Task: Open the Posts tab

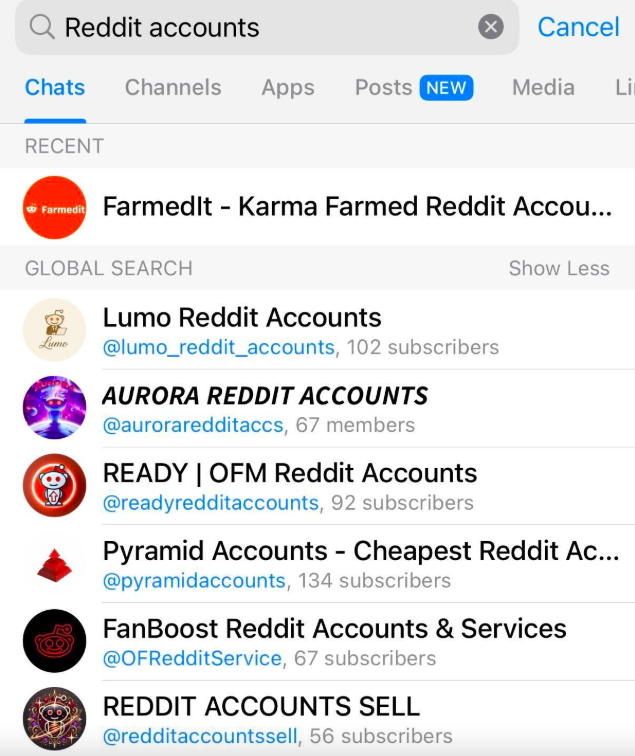Action: (413, 87)
